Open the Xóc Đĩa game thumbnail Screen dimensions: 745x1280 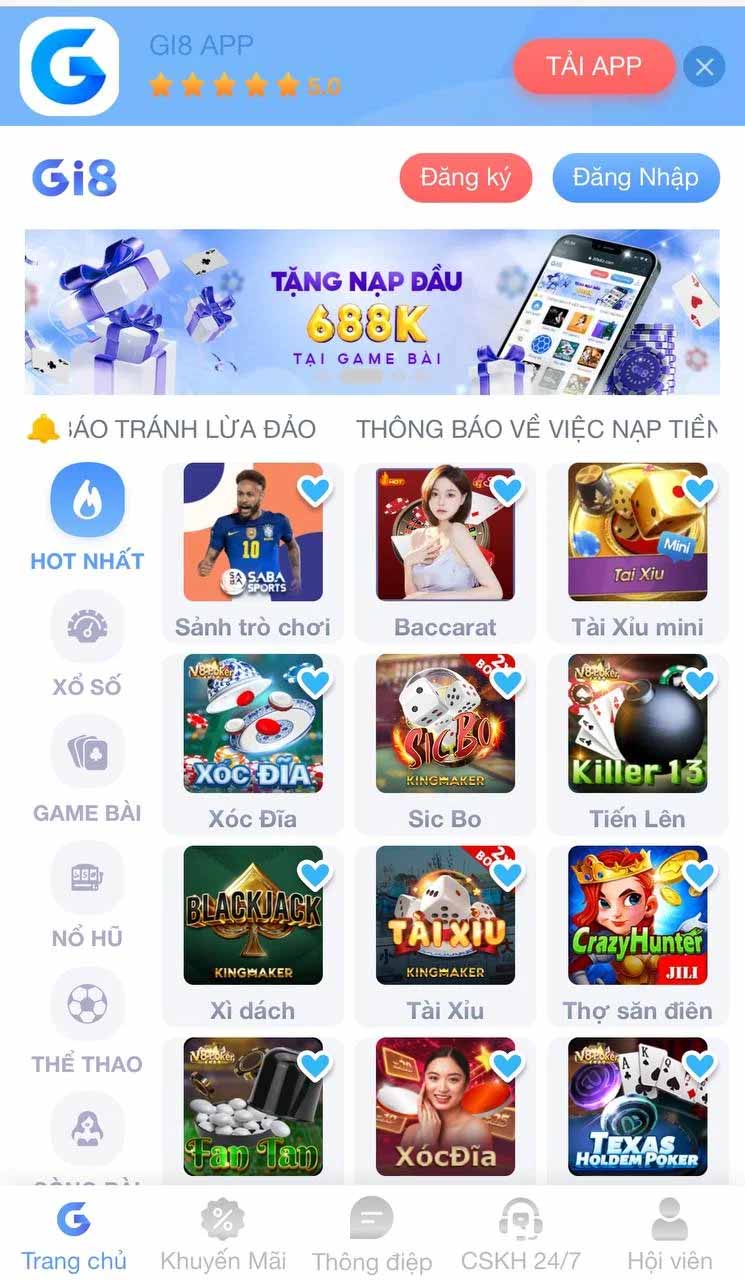pyautogui.click(x=252, y=723)
